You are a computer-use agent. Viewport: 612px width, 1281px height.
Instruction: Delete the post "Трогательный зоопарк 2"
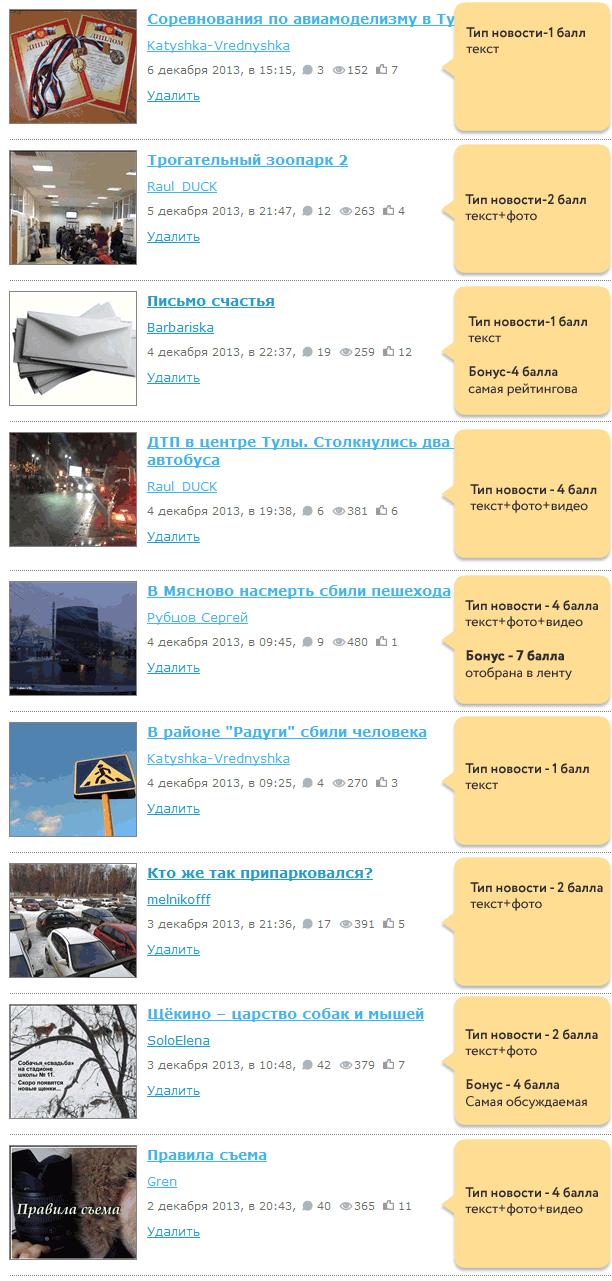coord(173,237)
